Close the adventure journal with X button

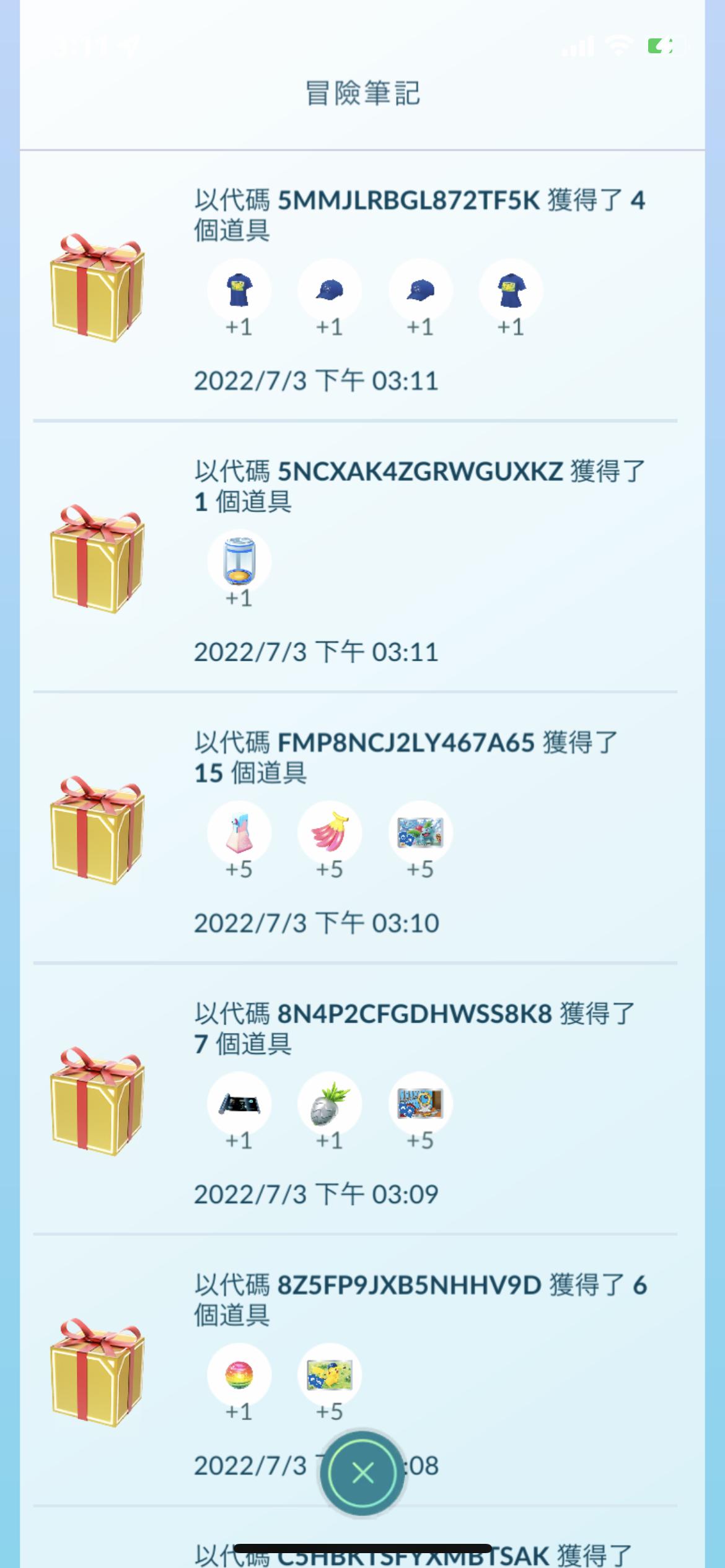pyautogui.click(x=362, y=1472)
